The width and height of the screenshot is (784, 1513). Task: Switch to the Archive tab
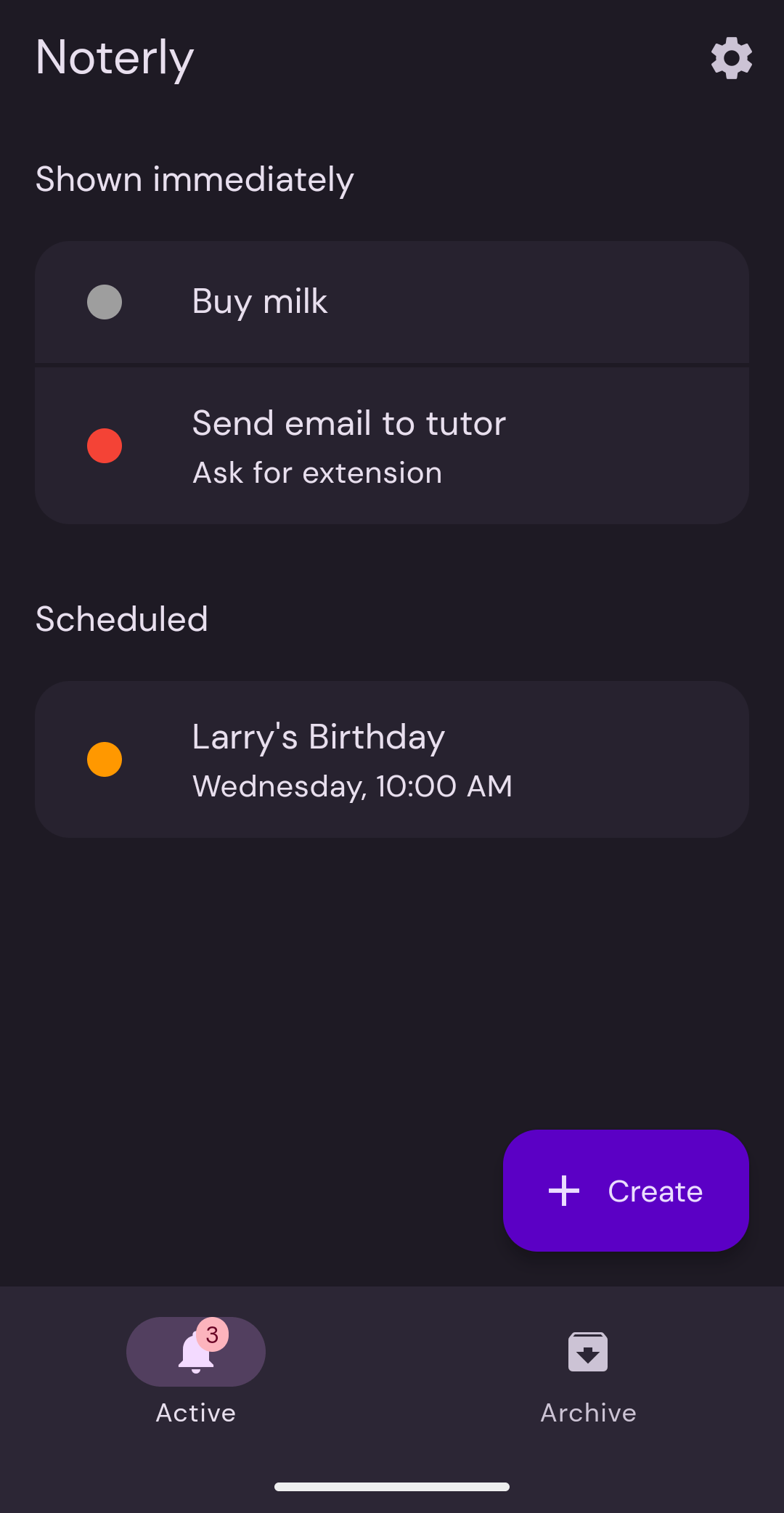pyautogui.click(x=588, y=1369)
